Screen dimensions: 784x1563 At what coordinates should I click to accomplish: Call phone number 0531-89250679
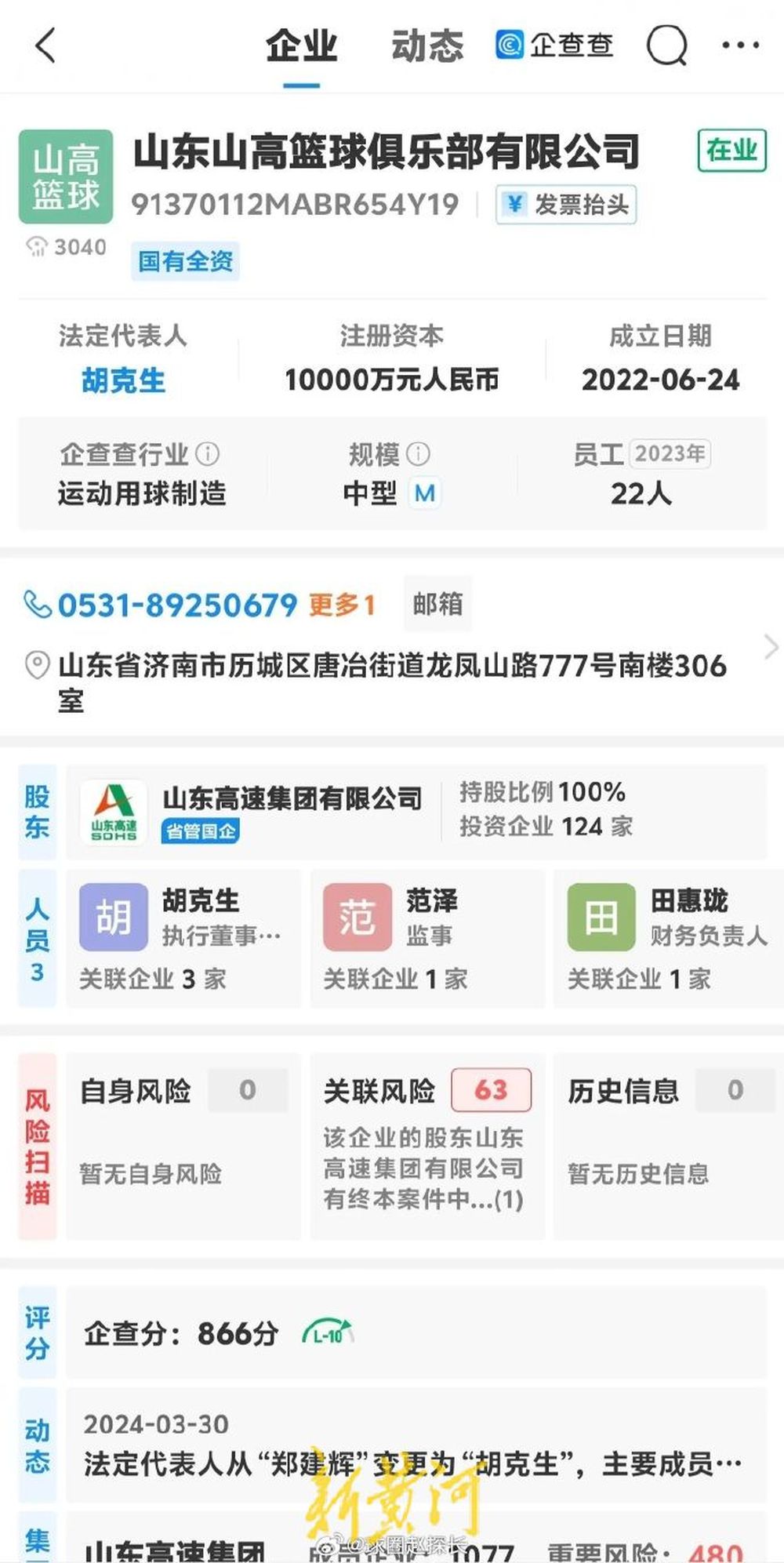pos(177,605)
